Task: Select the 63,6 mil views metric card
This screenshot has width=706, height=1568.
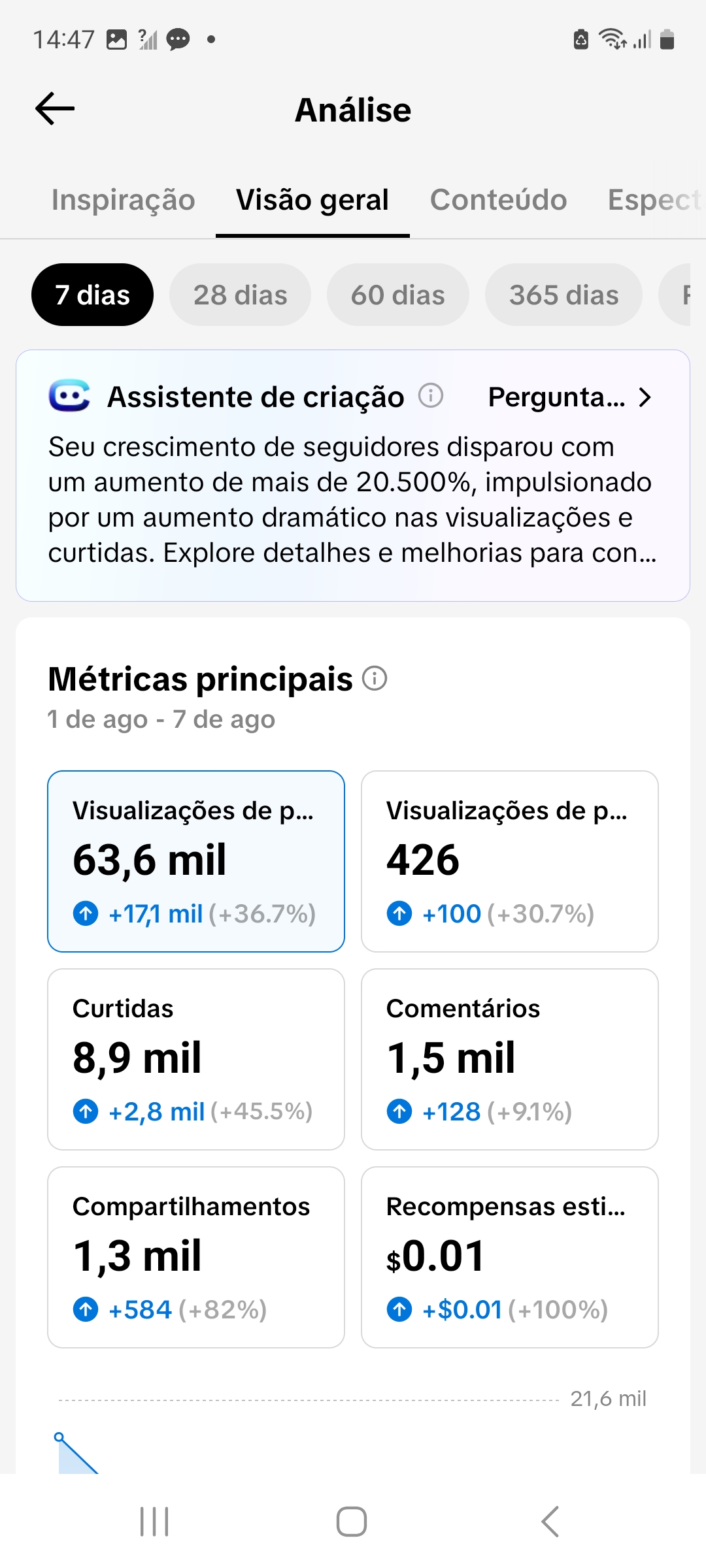Action: 196,861
